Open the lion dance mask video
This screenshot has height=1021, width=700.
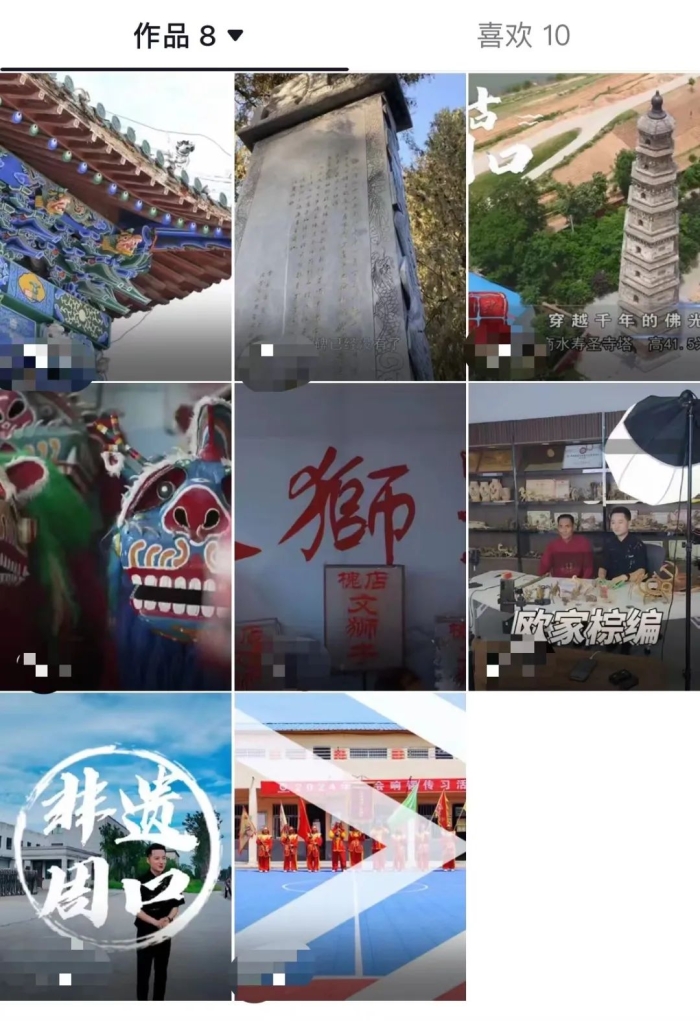pos(116,536)
